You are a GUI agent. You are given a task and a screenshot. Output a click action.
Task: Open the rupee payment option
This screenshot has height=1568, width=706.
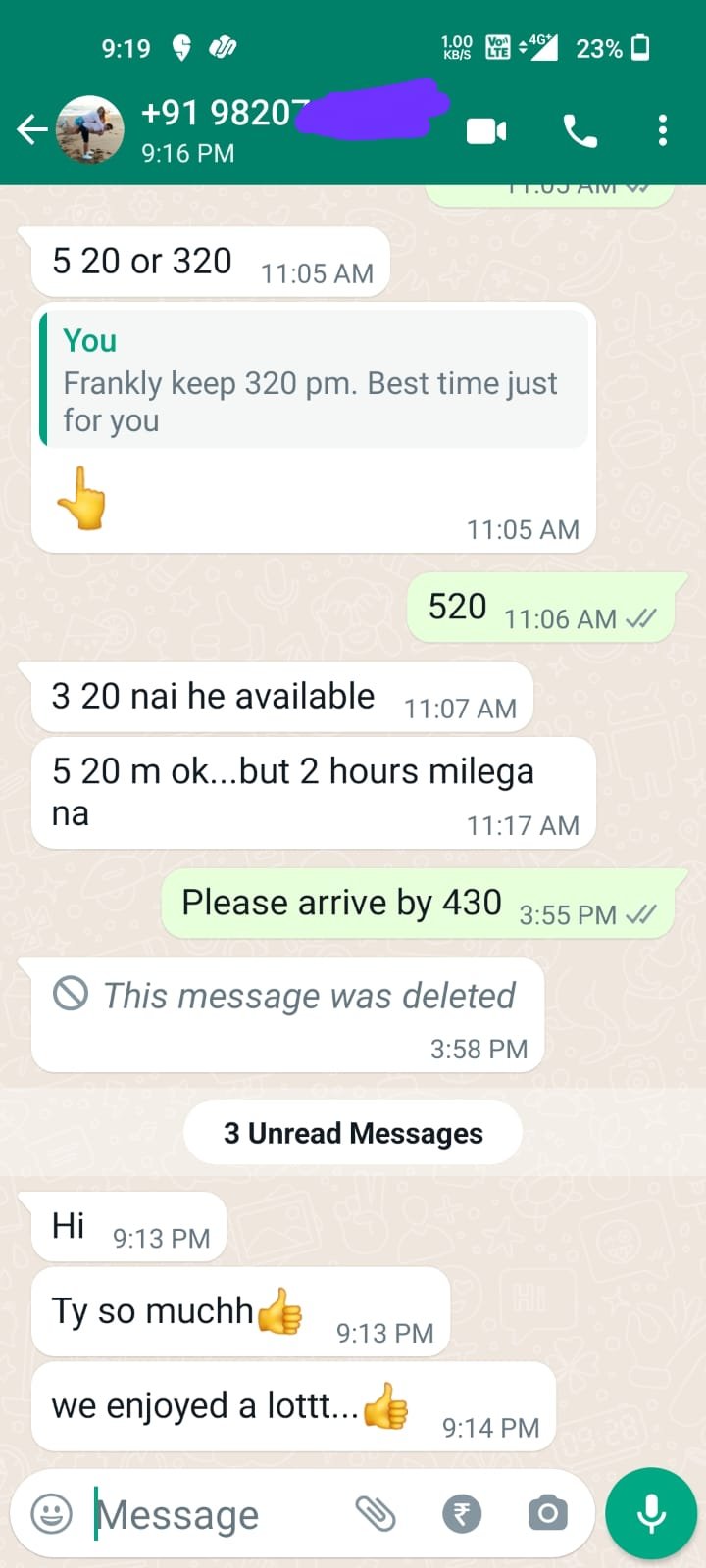tap(462, 1514)
